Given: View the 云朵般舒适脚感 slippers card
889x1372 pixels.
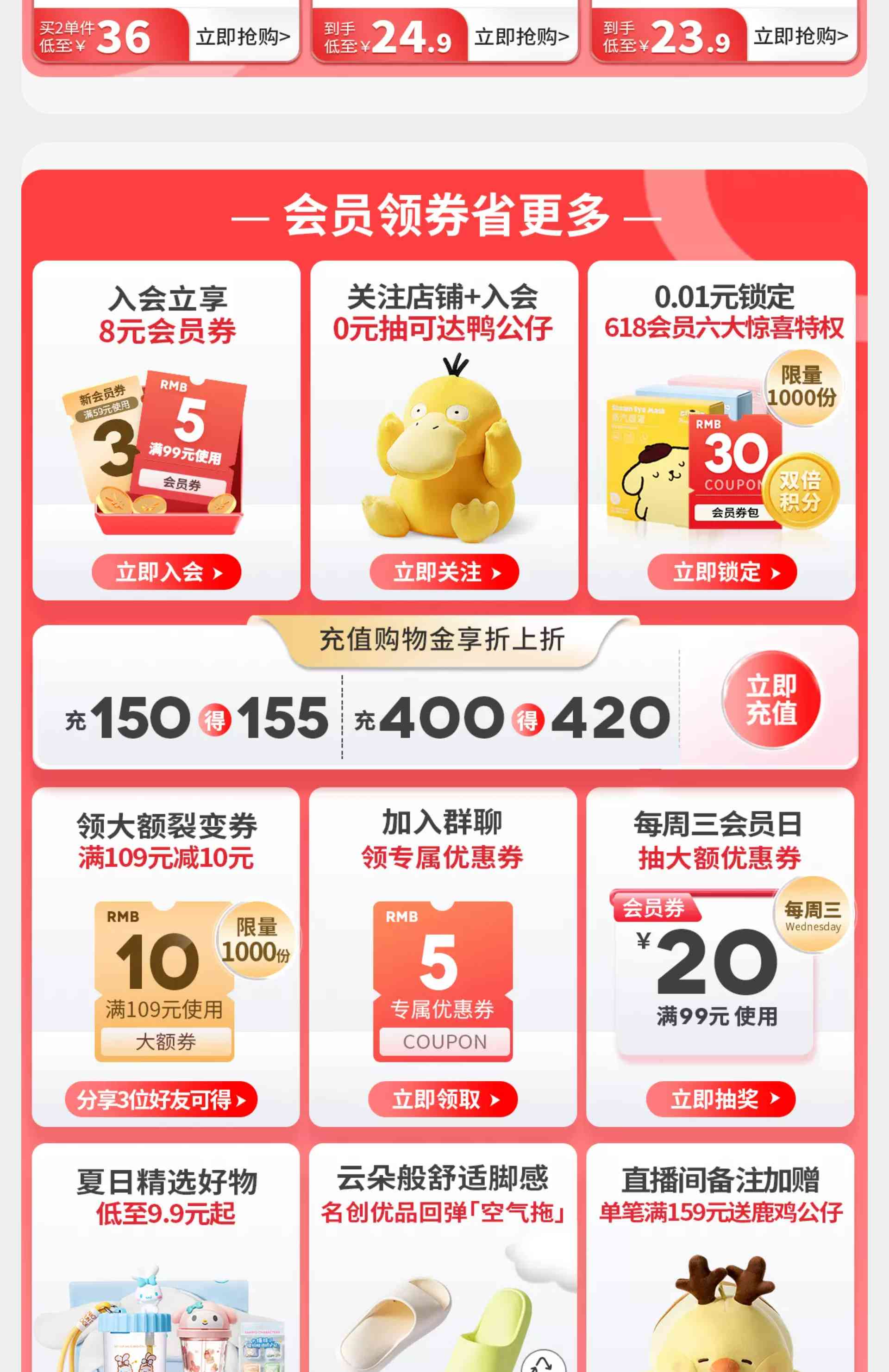Looking at the screenshot, I should coord(443,1257).
